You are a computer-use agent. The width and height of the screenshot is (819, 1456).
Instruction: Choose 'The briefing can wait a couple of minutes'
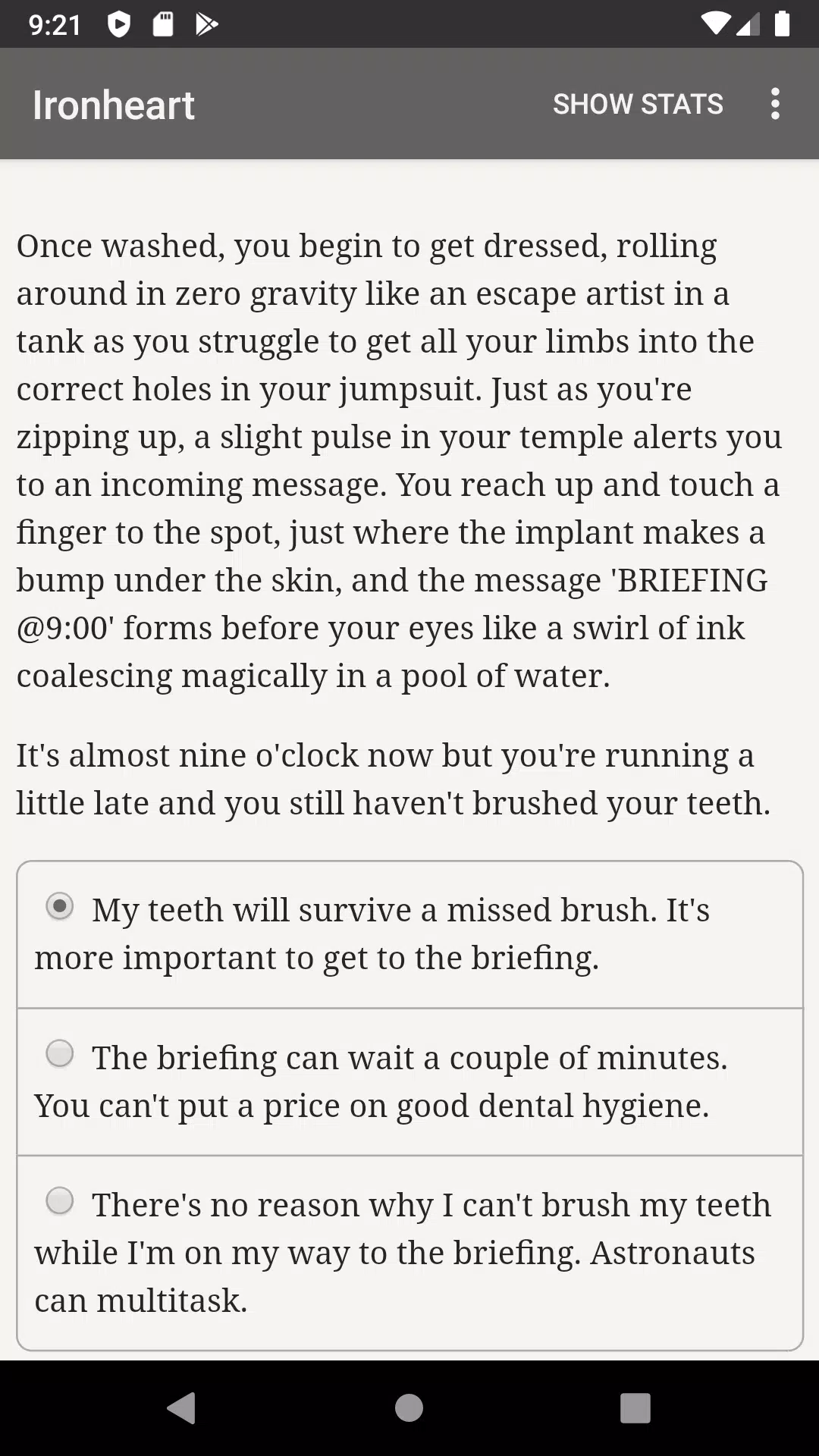(x=409, y=1082)
